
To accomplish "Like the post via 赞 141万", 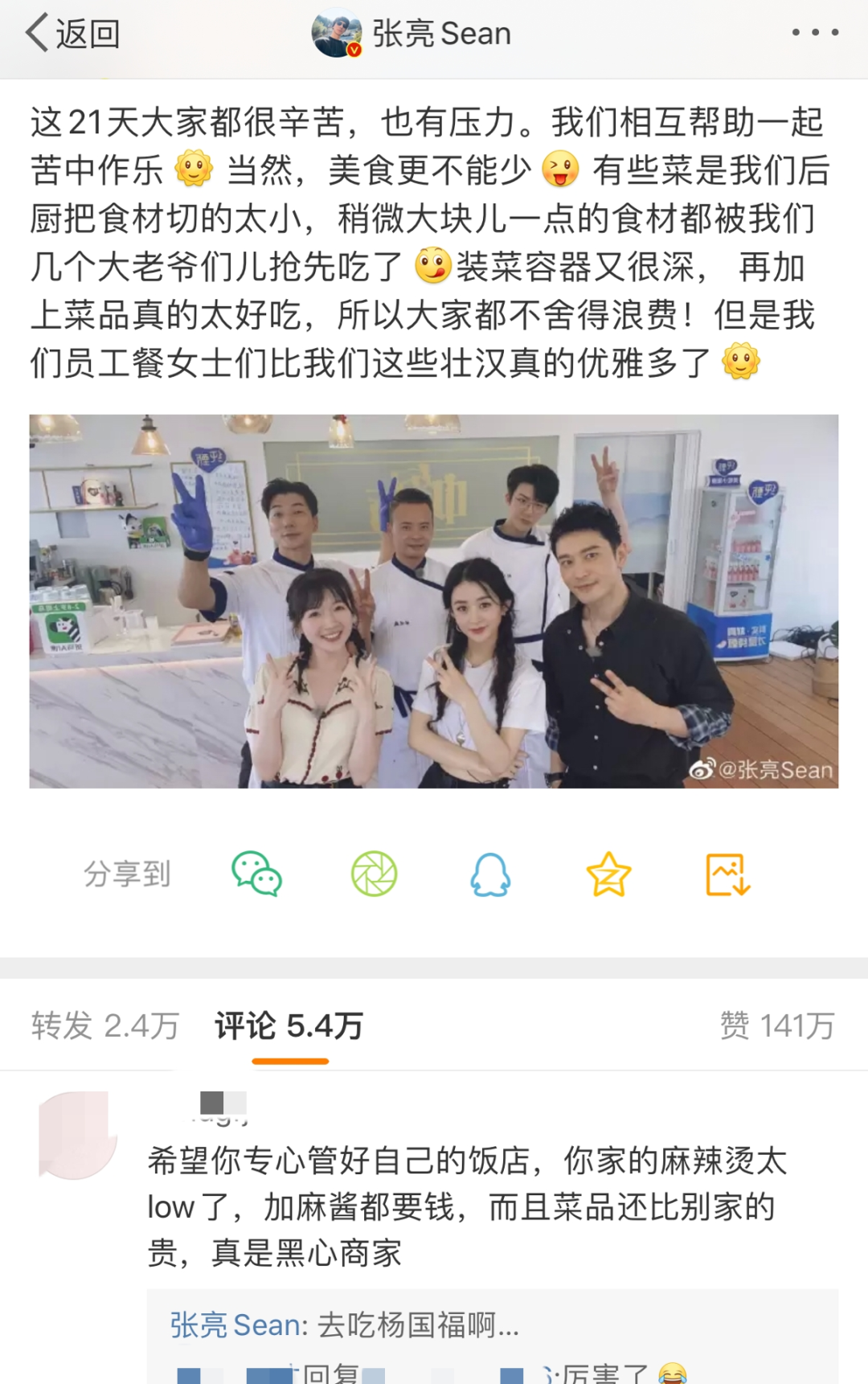I will point(776,1026).
